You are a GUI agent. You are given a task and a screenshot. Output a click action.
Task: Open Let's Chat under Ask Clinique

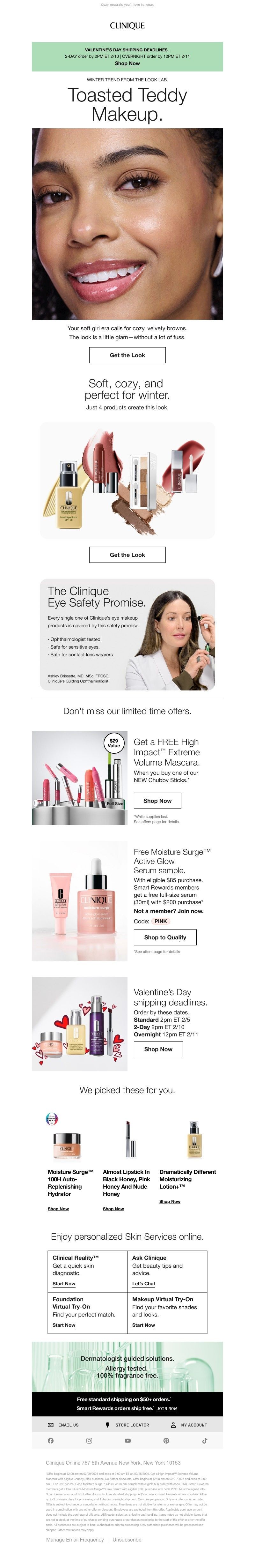click(x=144, y=1283)
